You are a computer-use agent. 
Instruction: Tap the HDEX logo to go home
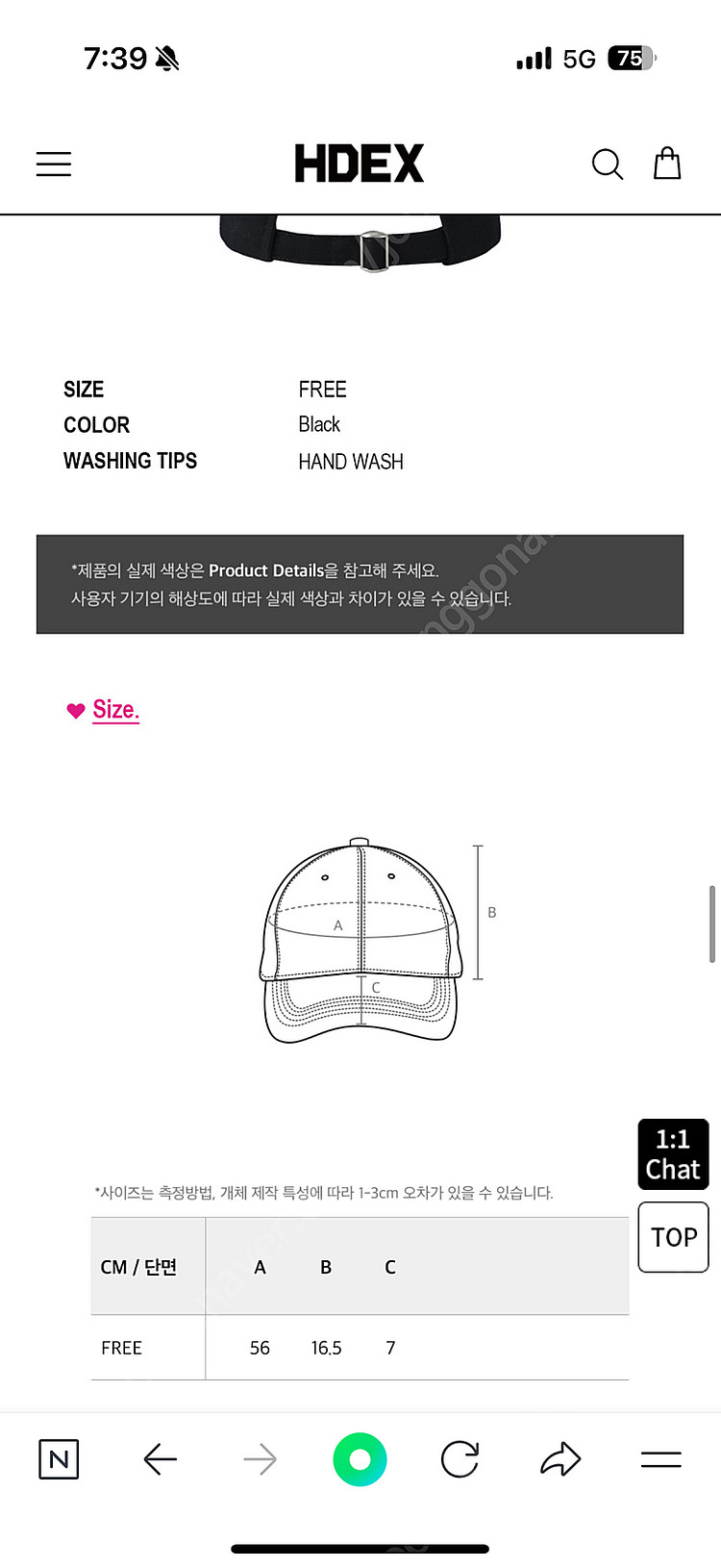pos(359,164)
